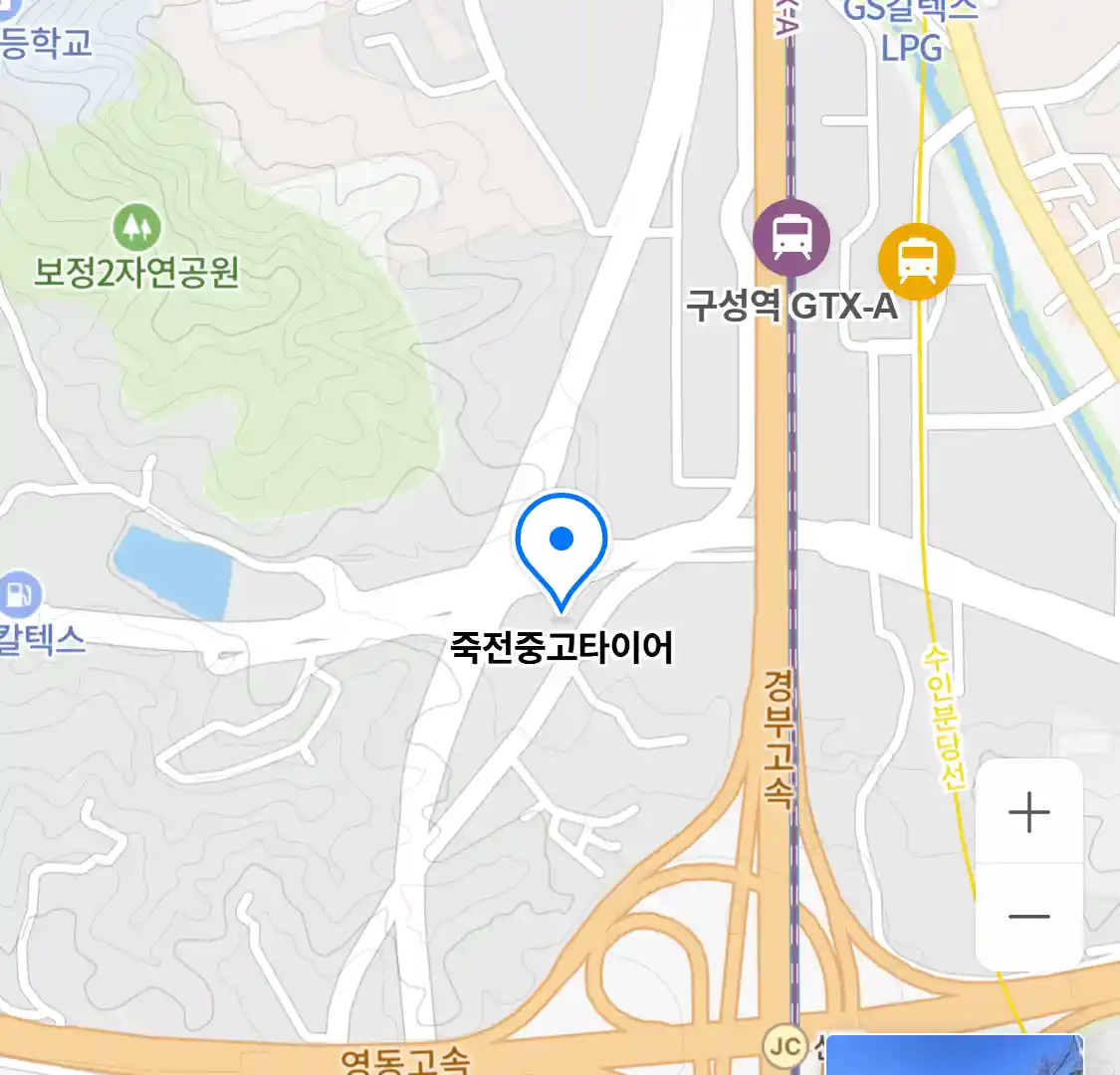
Task: Open the 구성역 GTX-A purple station marker
Action: coord(791,237)
